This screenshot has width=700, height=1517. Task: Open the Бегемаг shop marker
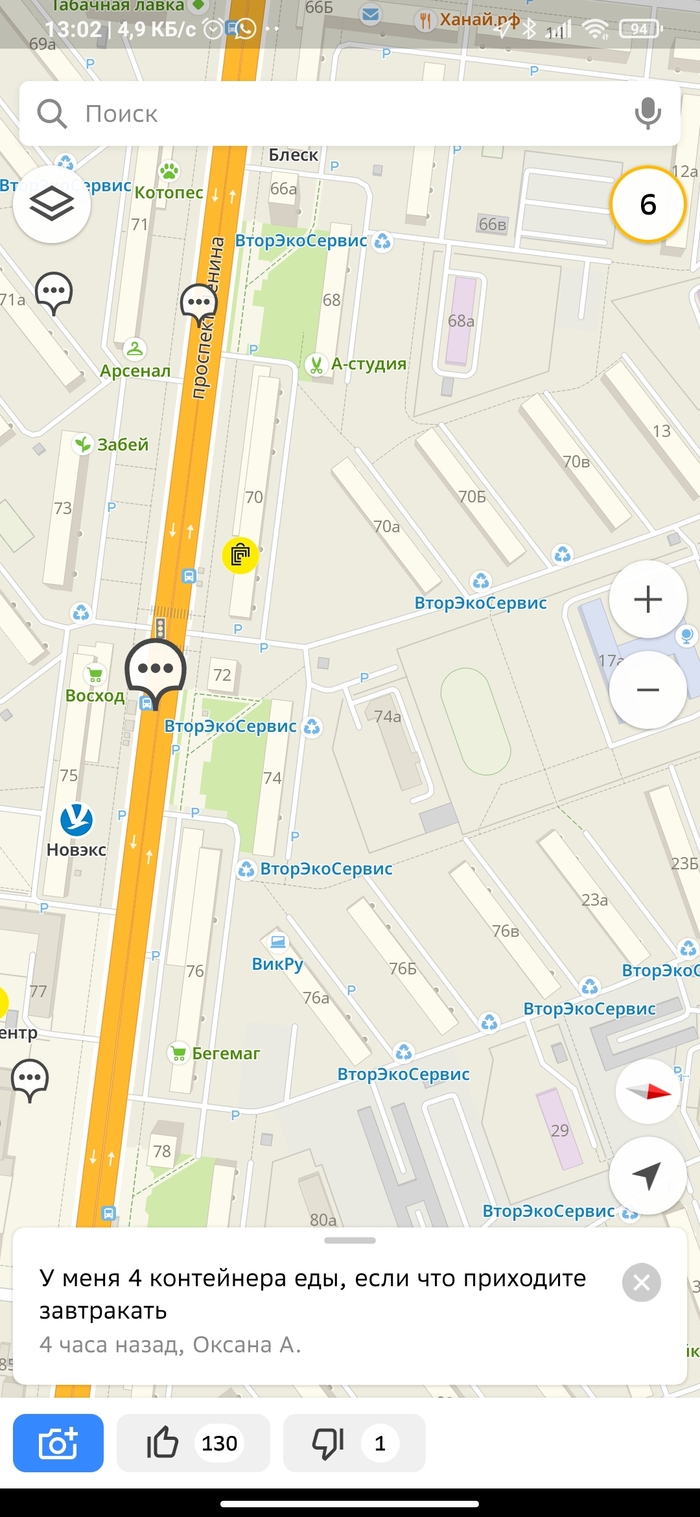pos(179,1052)
